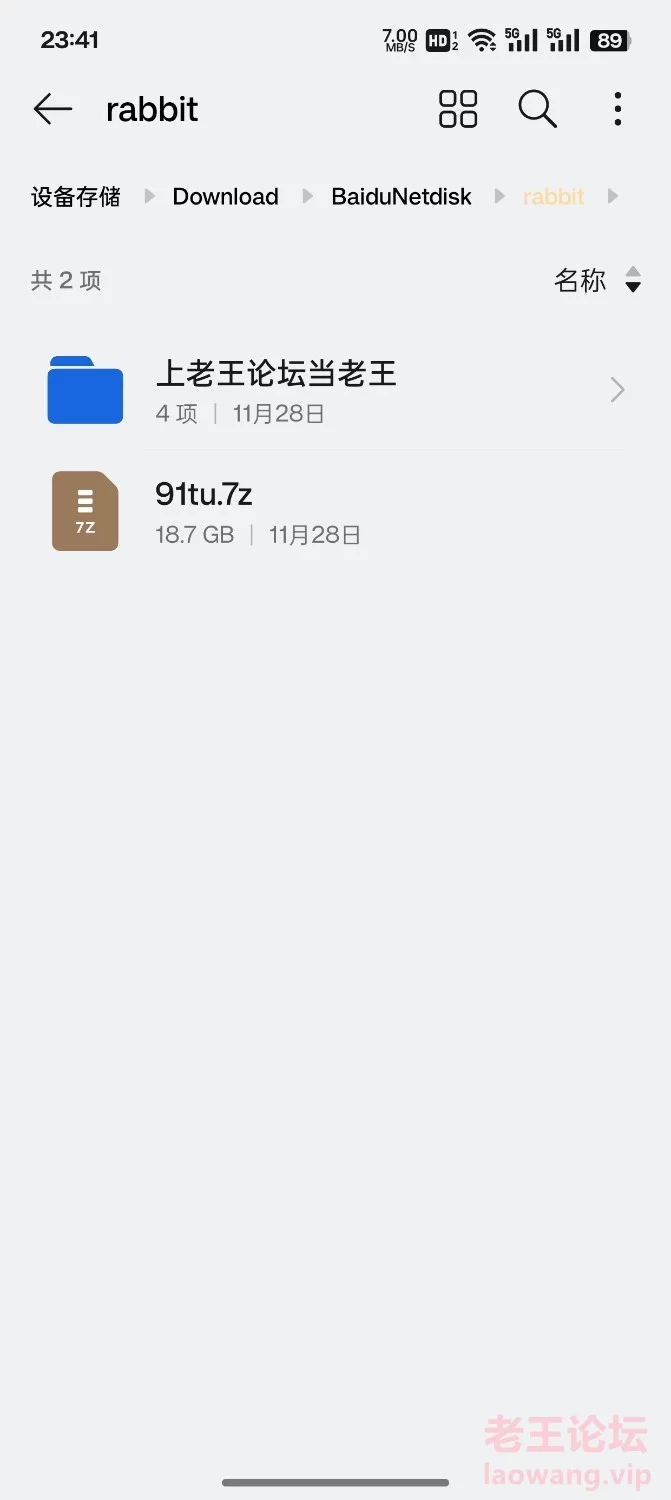The image size is (671, 1500).
Task: Open the search magnifier
Action: [537, 109]
